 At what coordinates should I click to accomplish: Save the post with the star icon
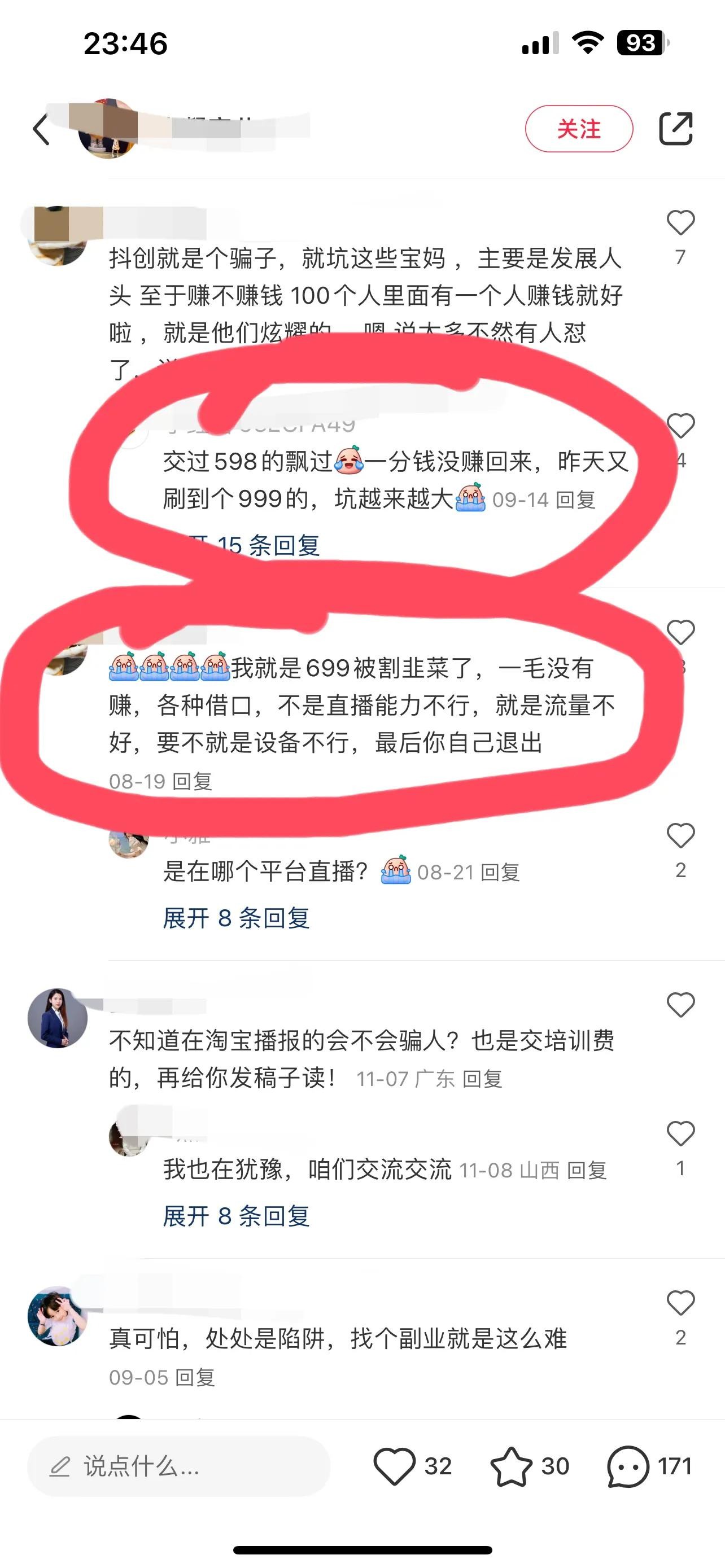click(512, 1466)
